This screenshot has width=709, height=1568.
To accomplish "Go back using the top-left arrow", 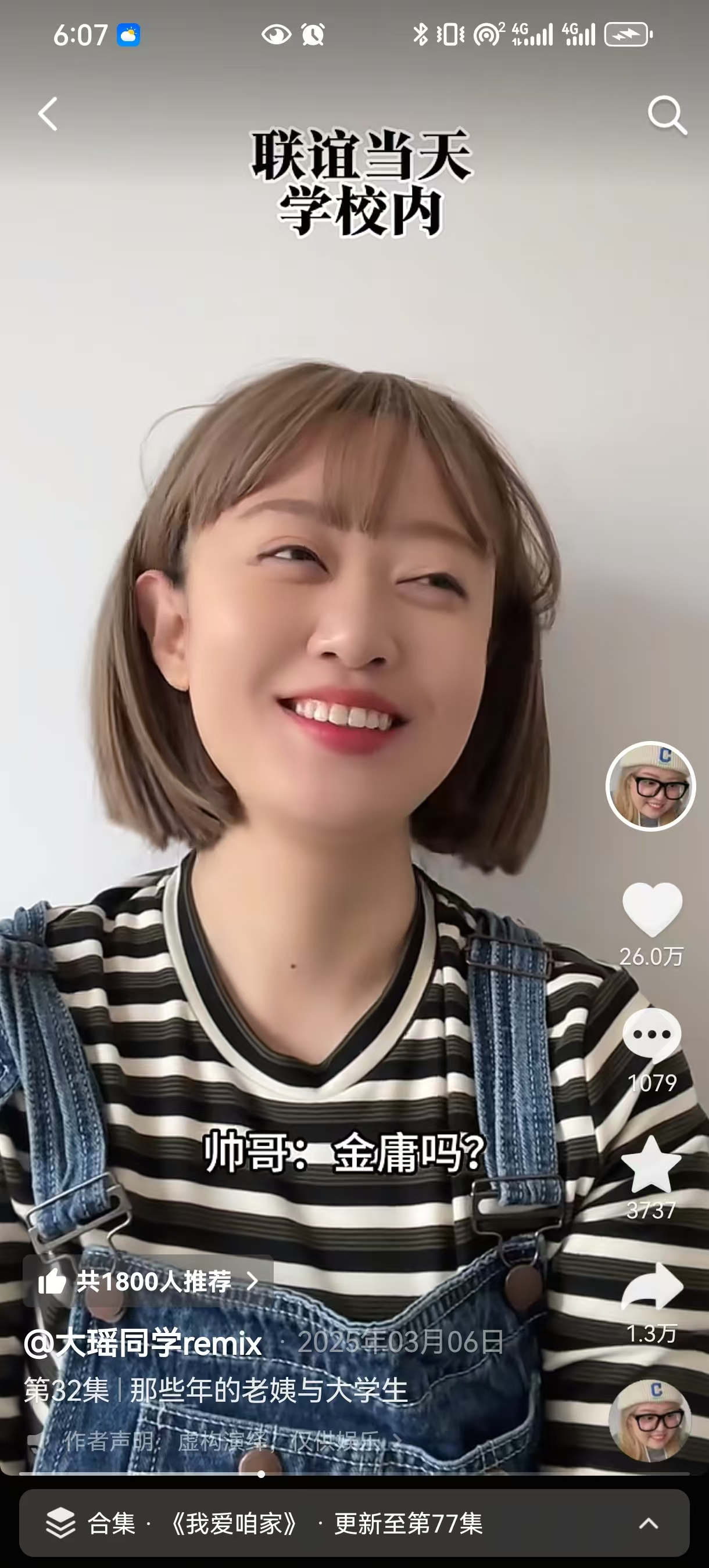I will pos(48,114).
